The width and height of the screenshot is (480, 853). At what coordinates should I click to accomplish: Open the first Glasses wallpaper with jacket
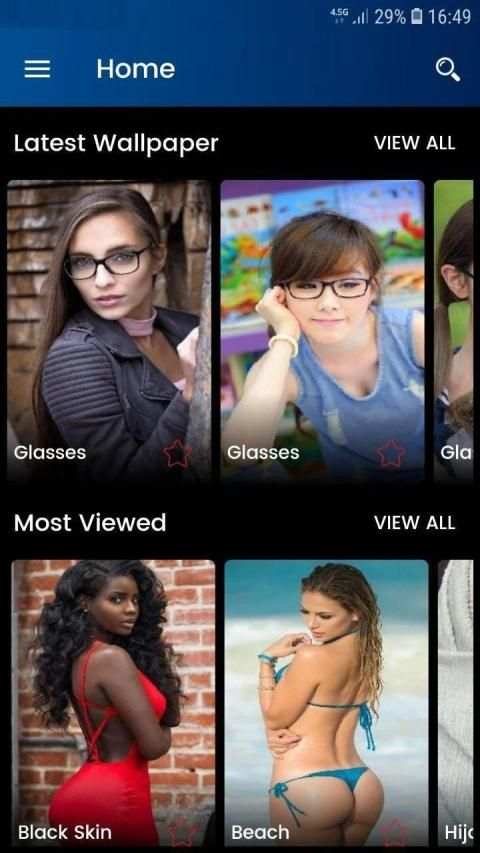[109, 330]
